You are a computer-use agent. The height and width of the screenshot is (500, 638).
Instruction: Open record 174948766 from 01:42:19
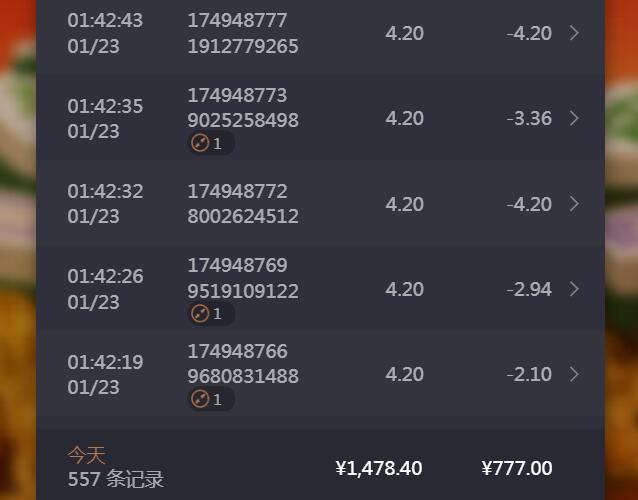coord(320,374)
